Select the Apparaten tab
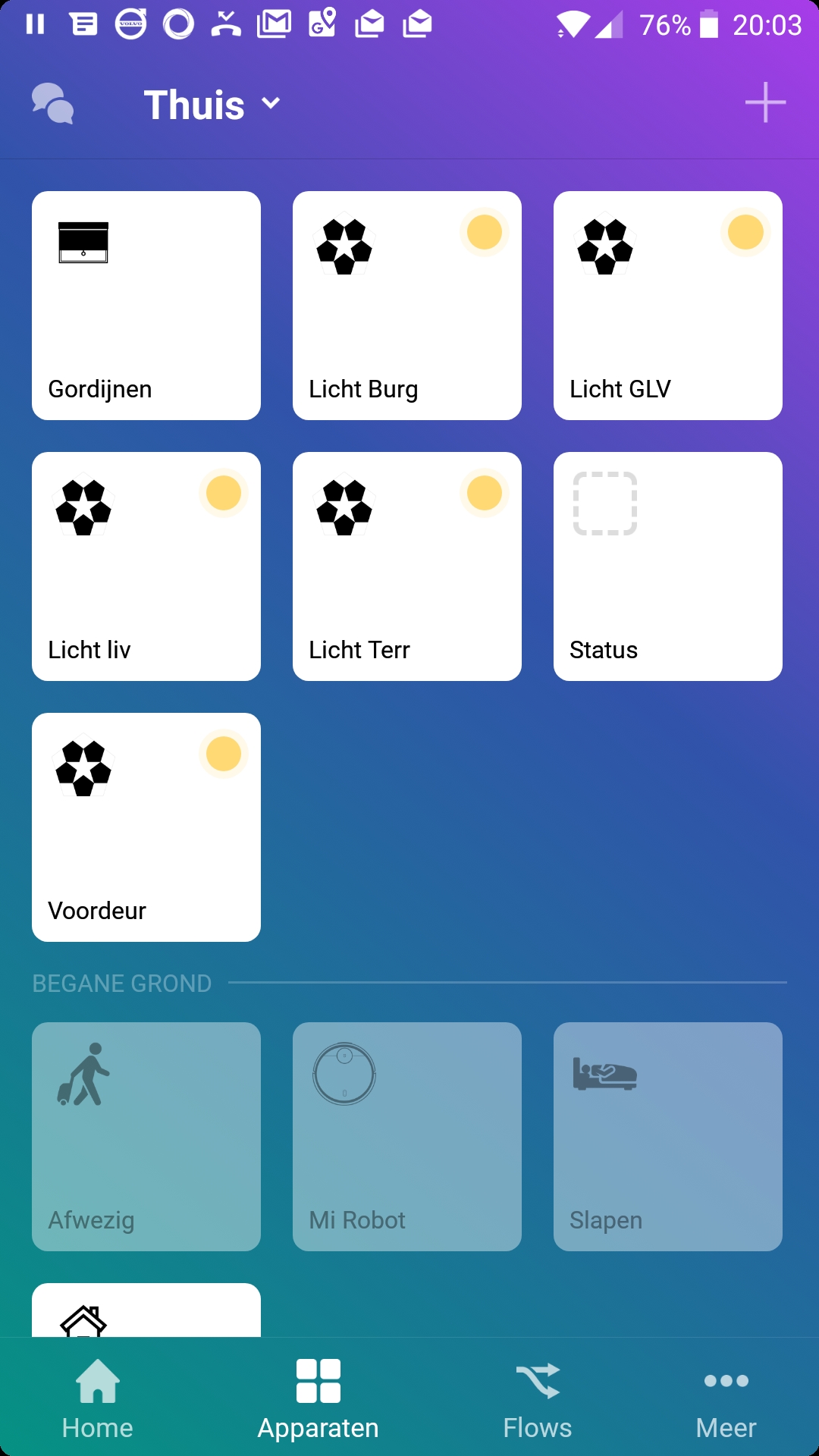819x1456 pixels. click(318, 1399)
